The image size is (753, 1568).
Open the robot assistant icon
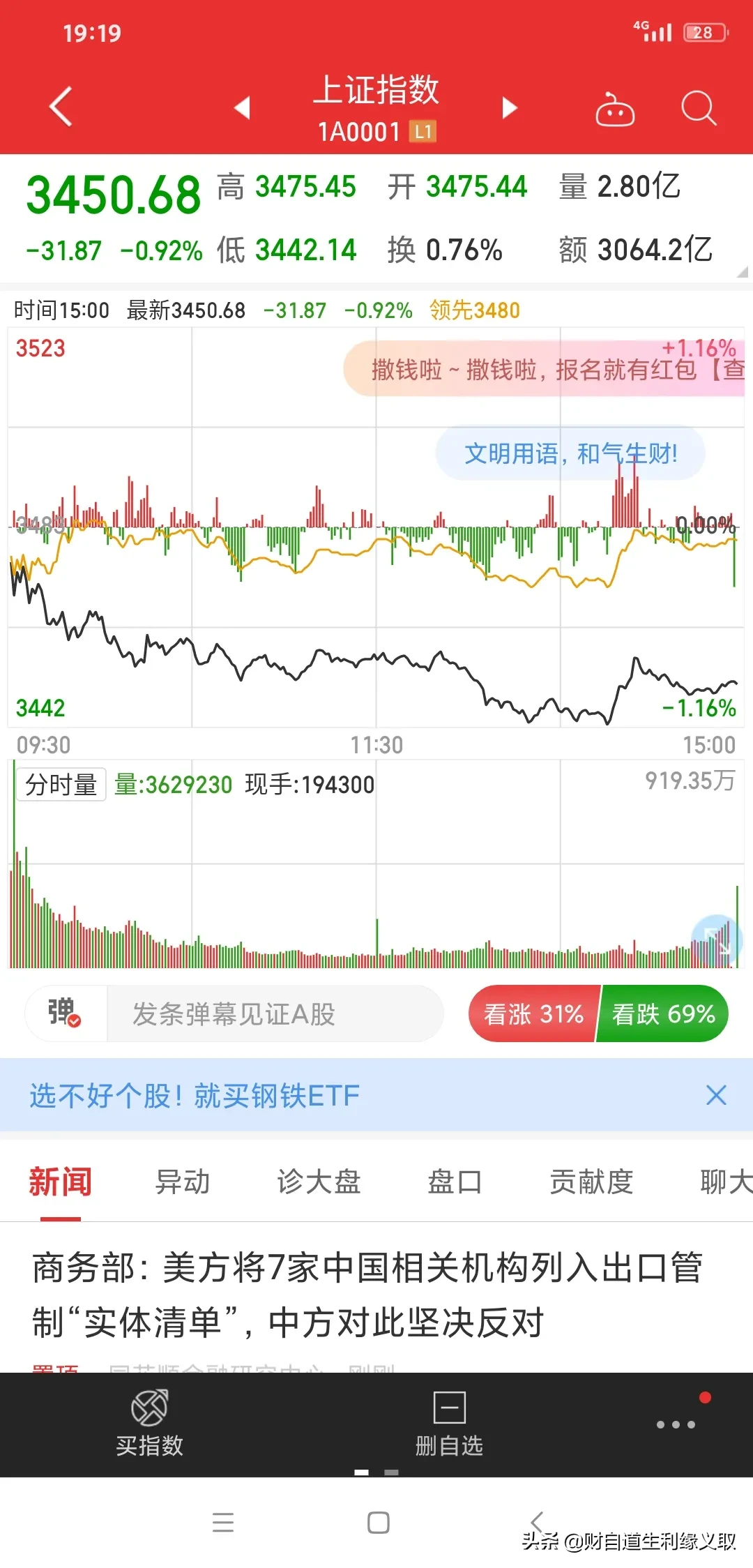pos(614,110)
